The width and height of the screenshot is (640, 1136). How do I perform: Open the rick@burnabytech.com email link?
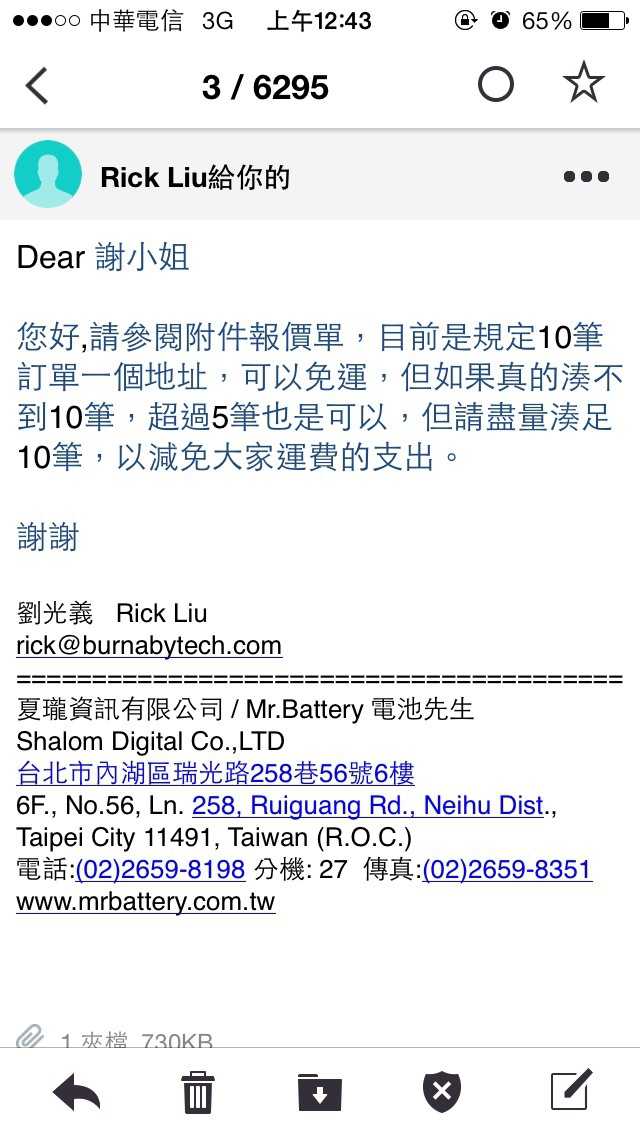tap(149, 645)
